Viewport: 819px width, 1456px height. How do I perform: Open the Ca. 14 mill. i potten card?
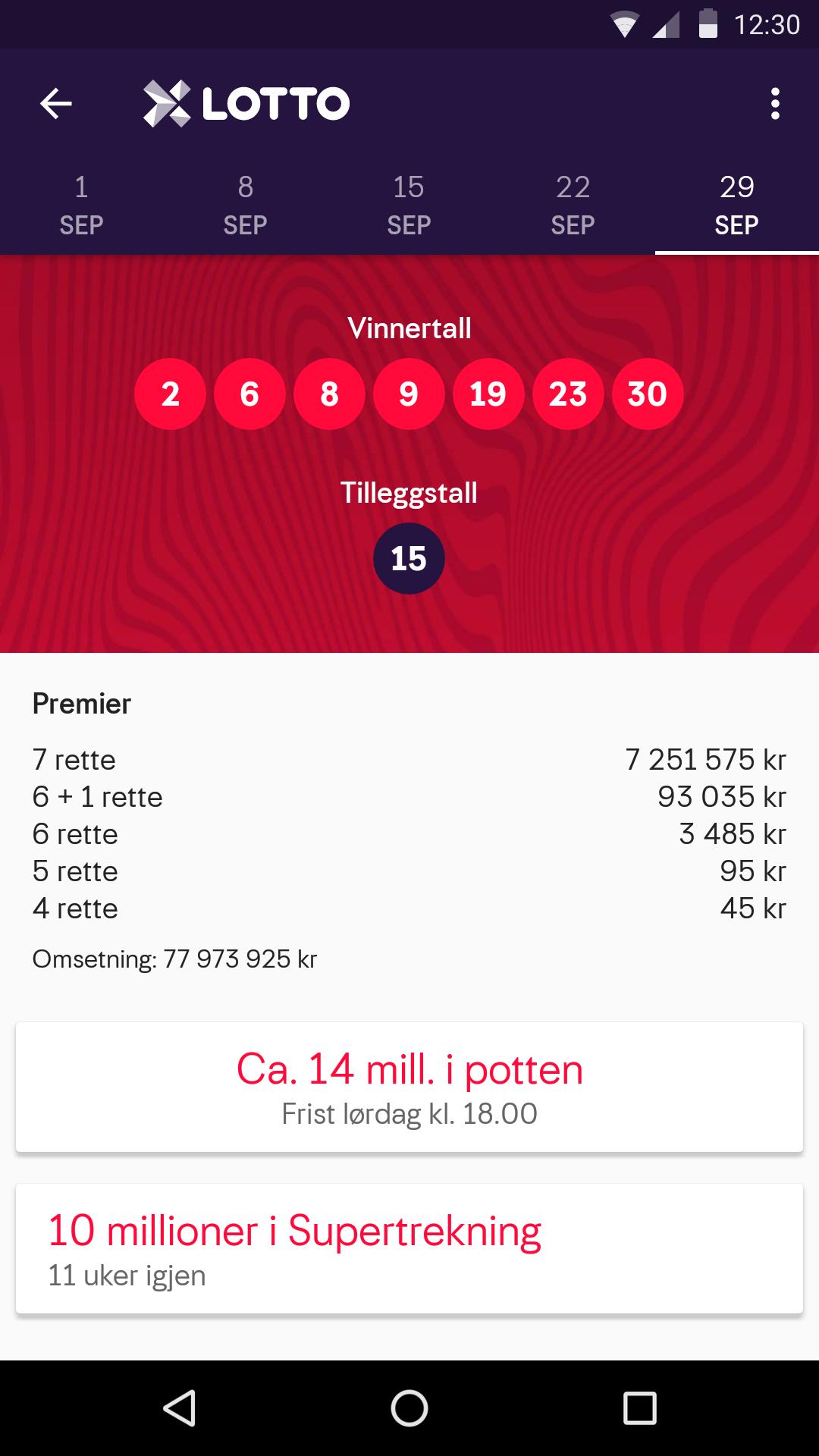(409, 1087)
